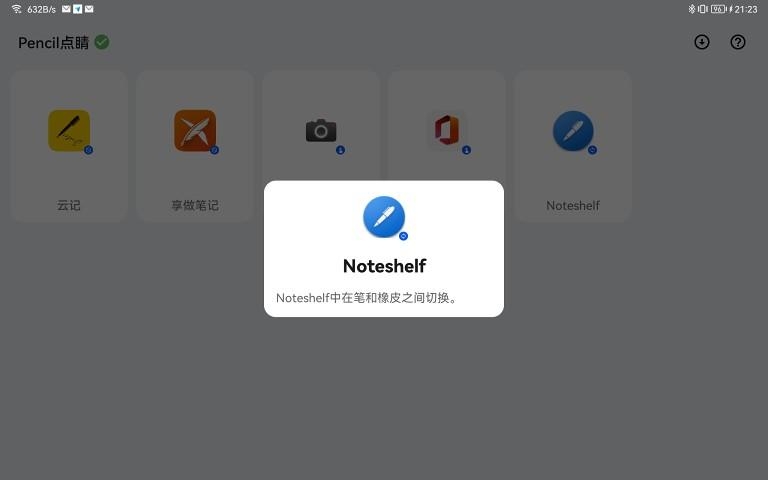Select the 享做笔记 app card

(195, 145)
